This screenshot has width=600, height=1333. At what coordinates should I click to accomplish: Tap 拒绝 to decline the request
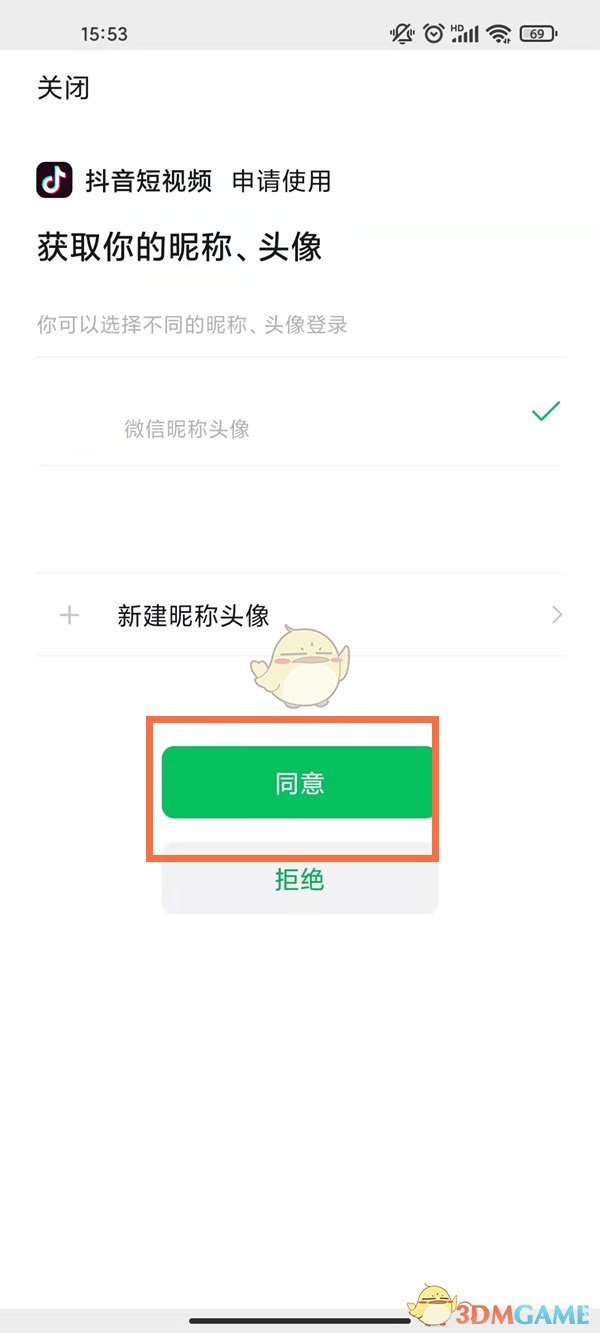click(x=299, y=880)
